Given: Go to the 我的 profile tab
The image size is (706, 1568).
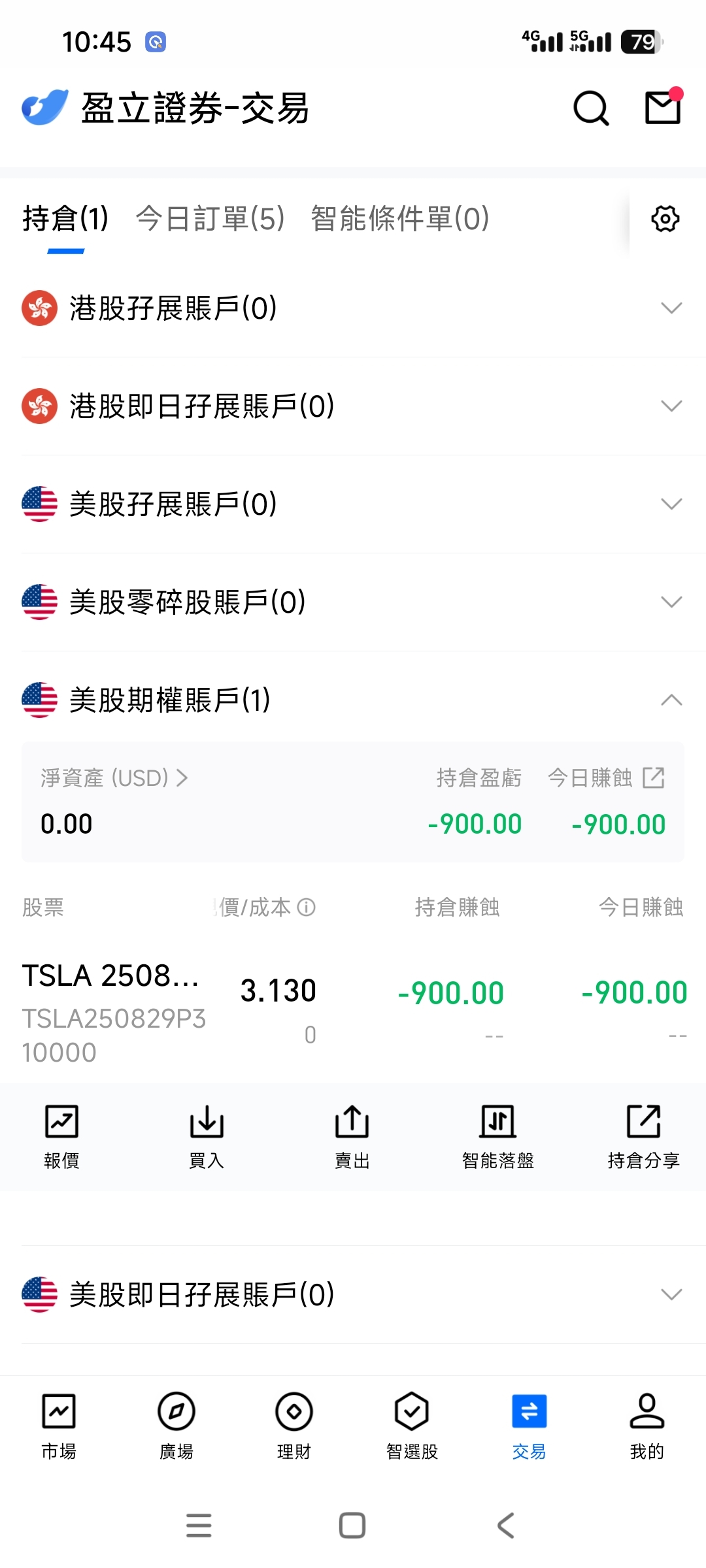Looking at the screenshot, I should pyautogui.click(x=647, y=1426).
